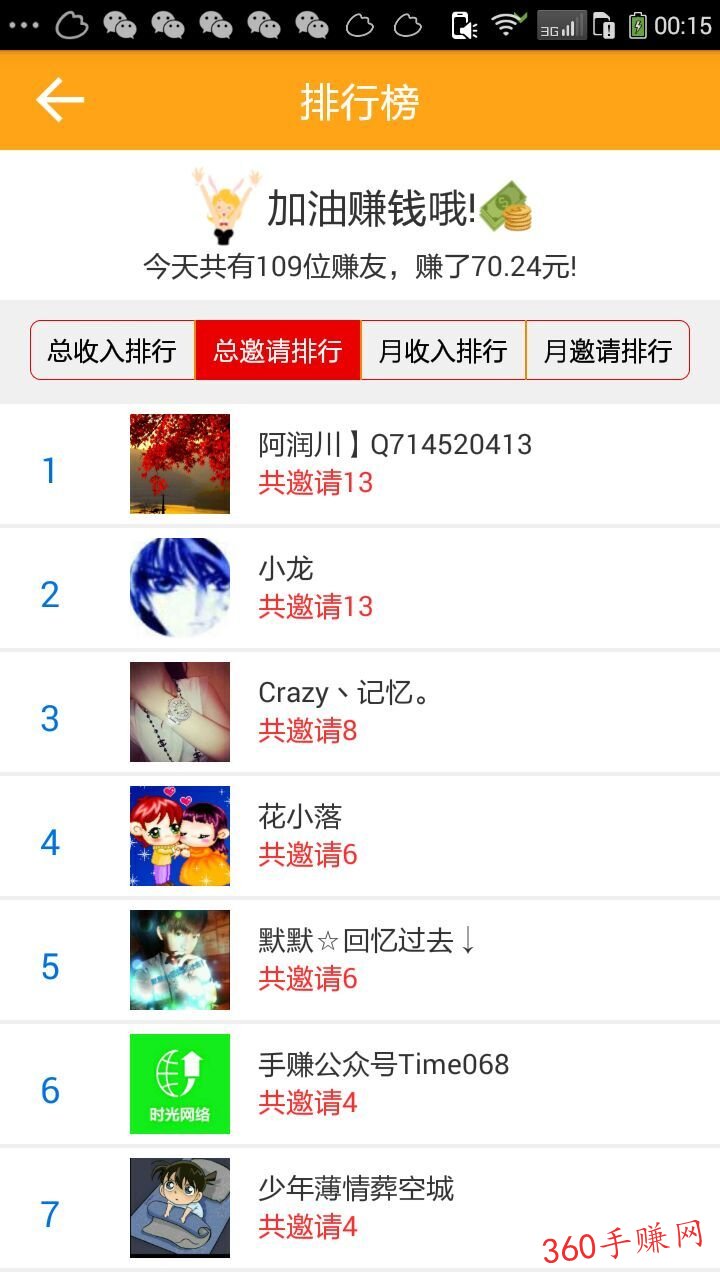
Task: Open 花小落's ranking entry
Action: click(x=360, y=836)
